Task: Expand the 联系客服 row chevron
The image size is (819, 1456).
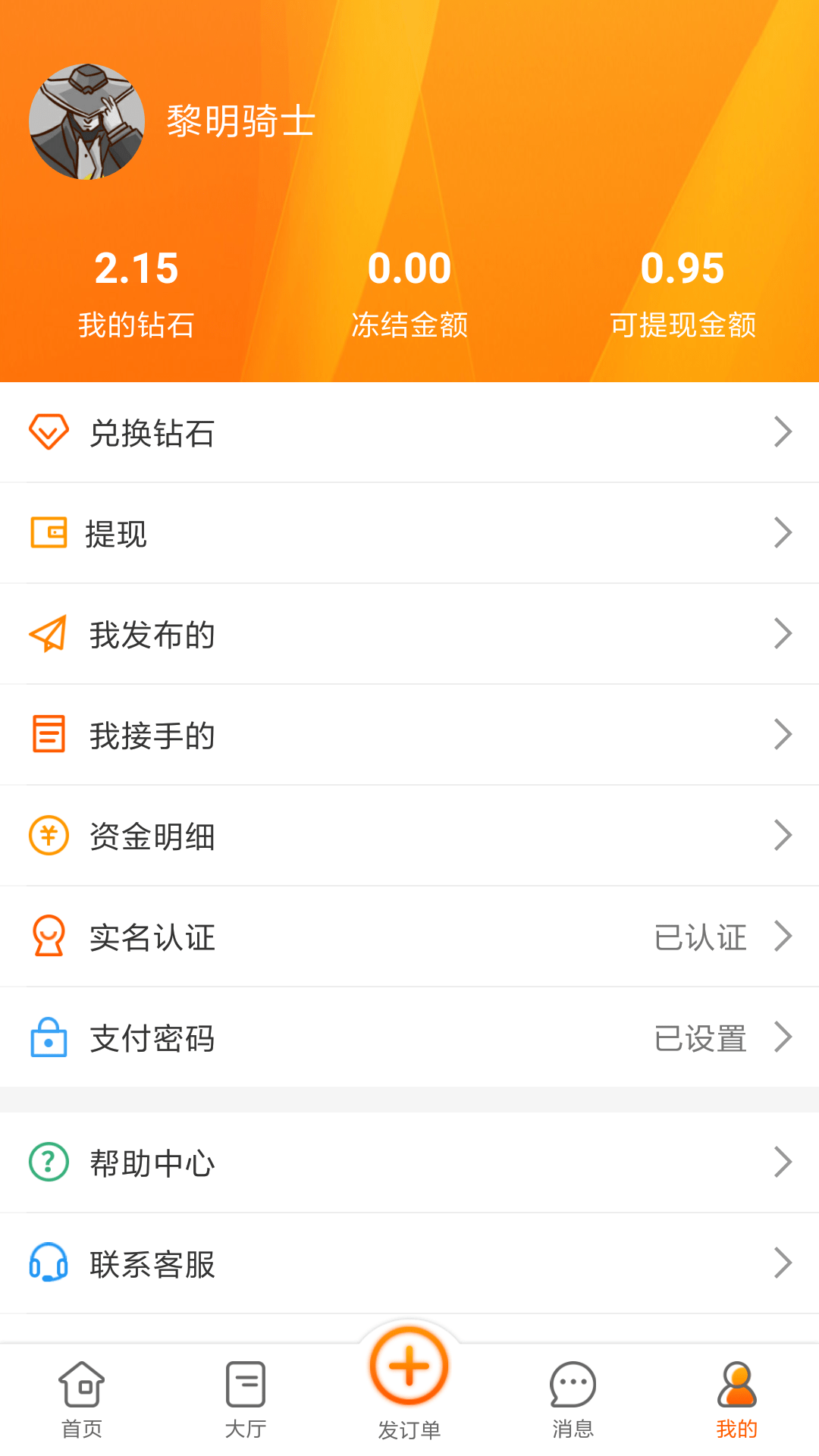Action: [x=784, y=1263]
